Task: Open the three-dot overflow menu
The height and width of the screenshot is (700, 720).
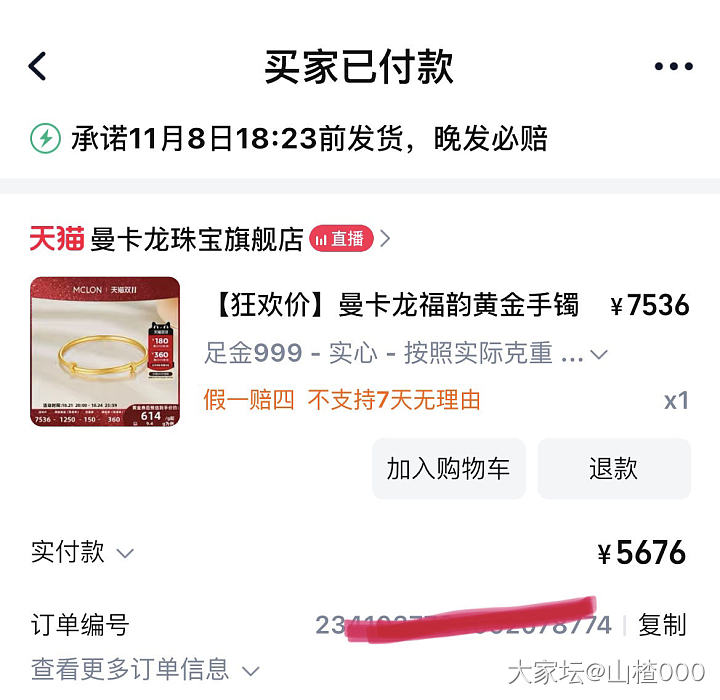Action: pyautogui.click(x=673, y=67)
